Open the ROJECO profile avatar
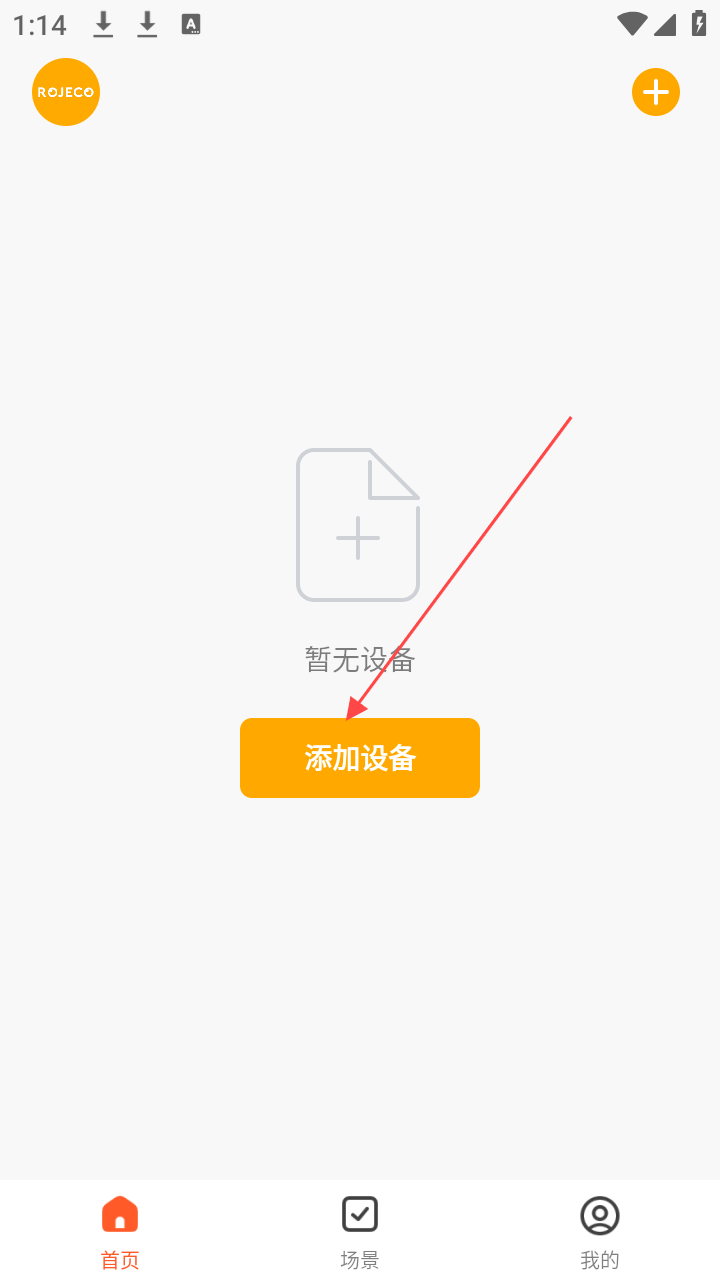Viewport: 720px width, 1280px height. click(66, 92)
